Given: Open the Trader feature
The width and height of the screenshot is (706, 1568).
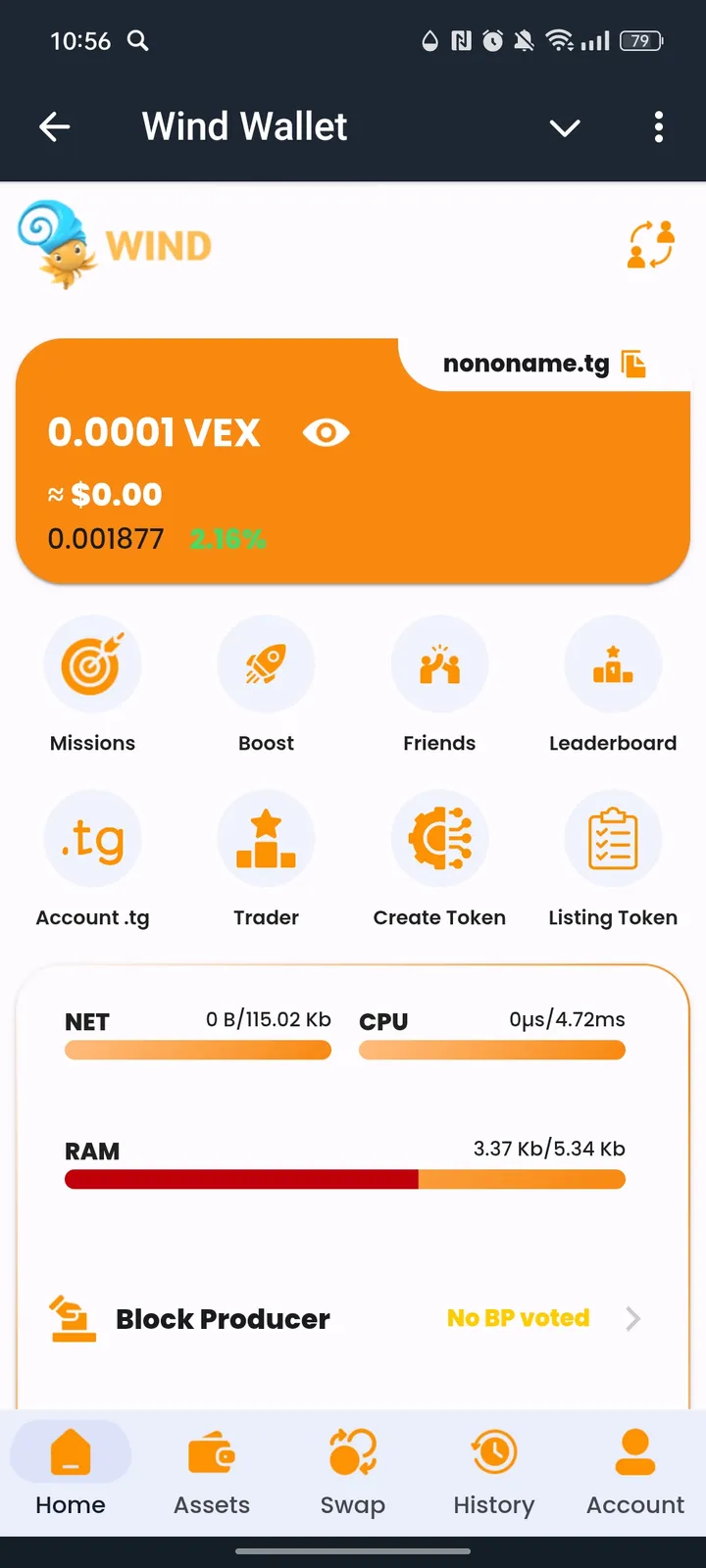Looking at the screenshot, I should coord(266,838).
